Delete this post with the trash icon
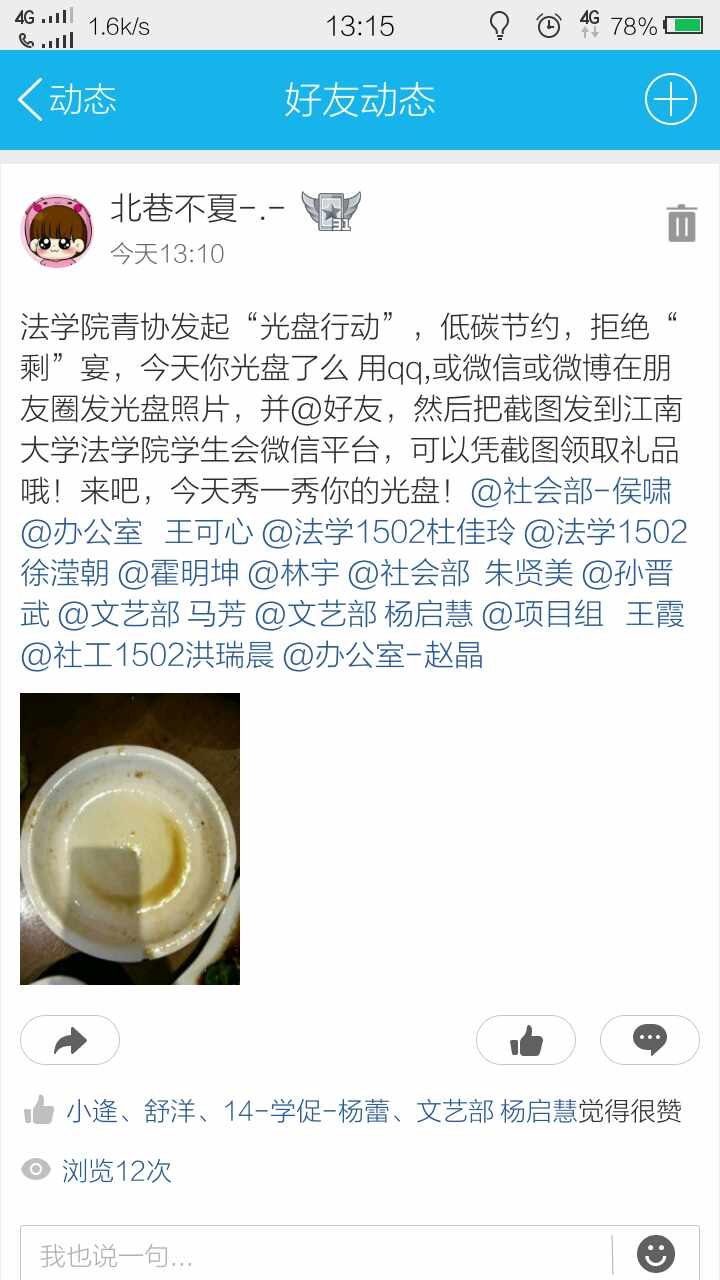This screenshot has height=1280, width=720. click(681, 223)
